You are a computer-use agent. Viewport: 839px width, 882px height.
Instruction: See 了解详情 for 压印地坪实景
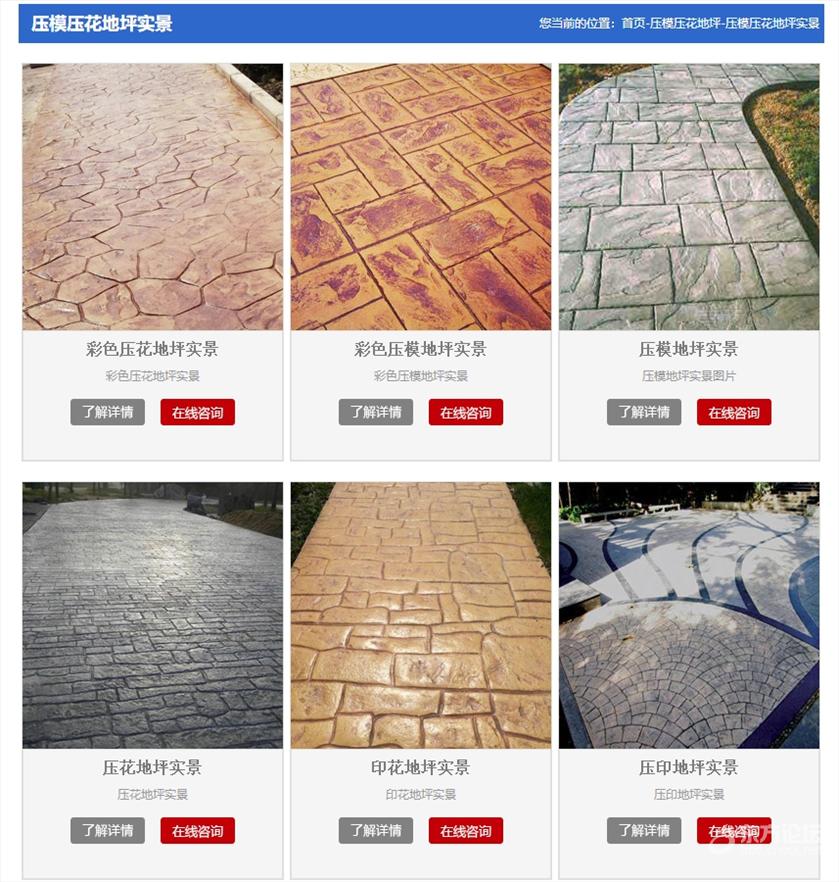(644, 830)
